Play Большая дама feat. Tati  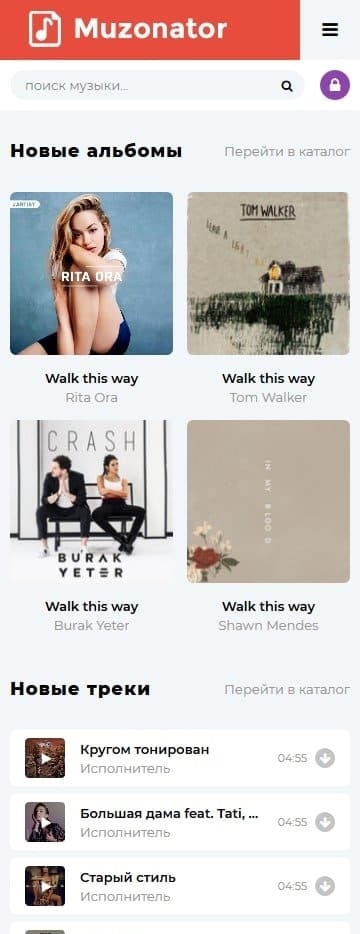[x=45, y=822]
